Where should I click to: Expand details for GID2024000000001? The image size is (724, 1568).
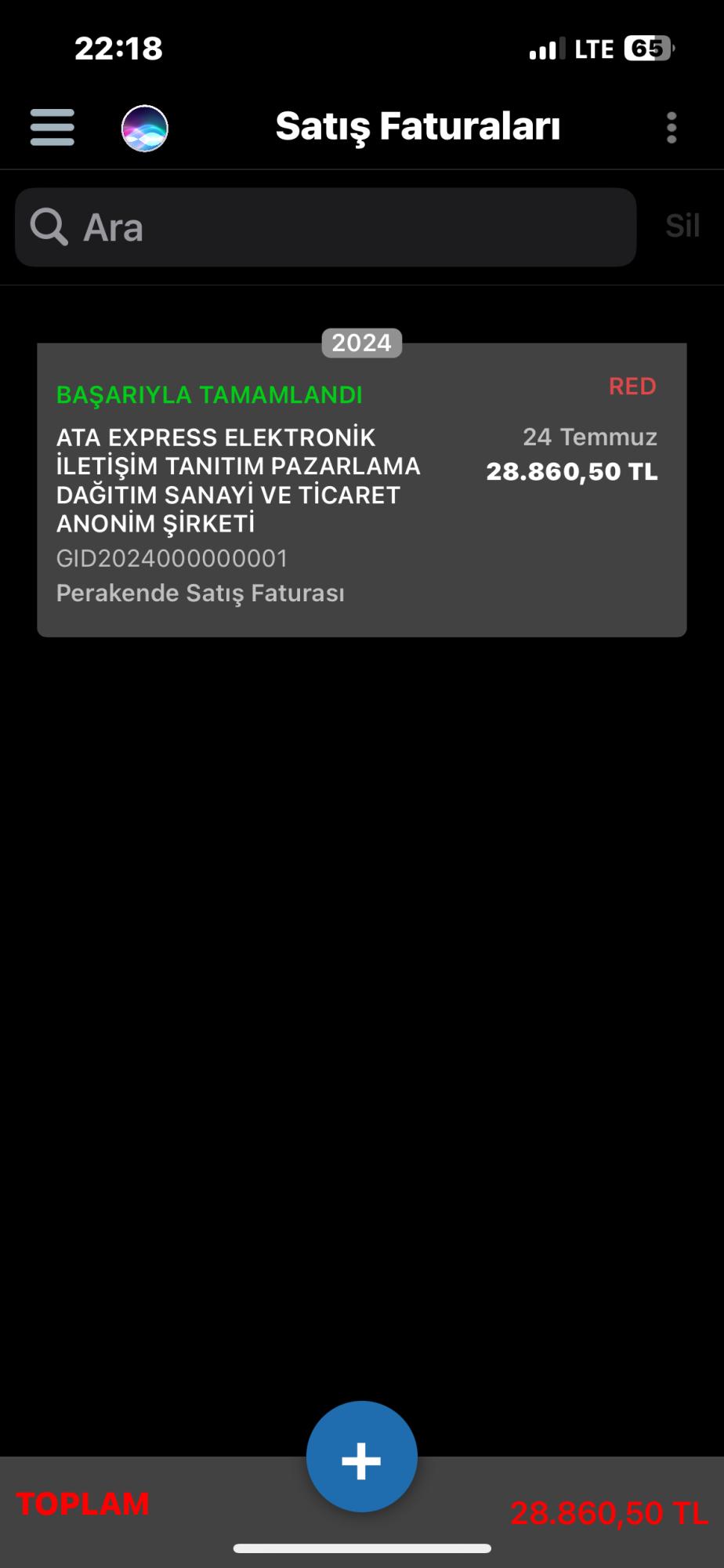pos(172,558)
